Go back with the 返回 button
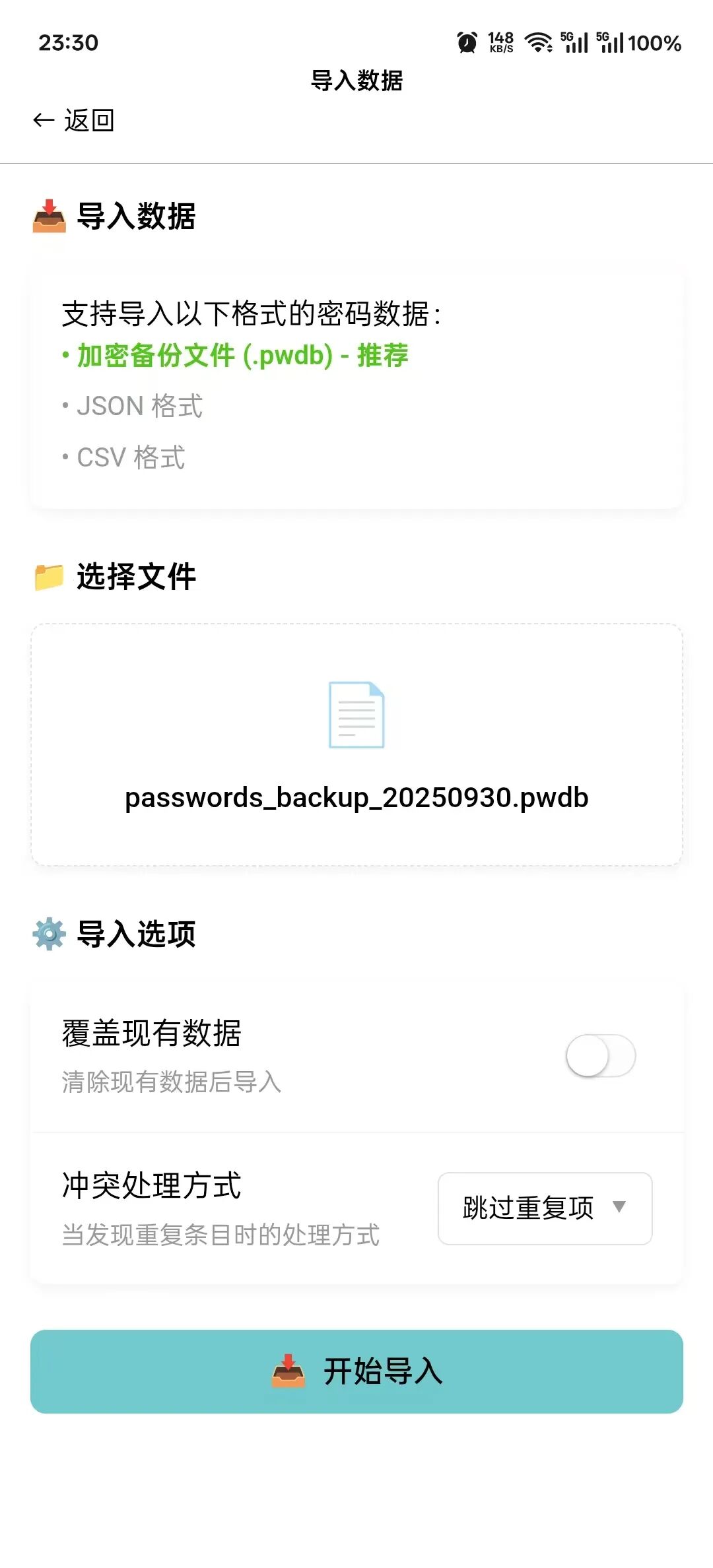This screenshot has width=713, height=1568. [74, 120]
